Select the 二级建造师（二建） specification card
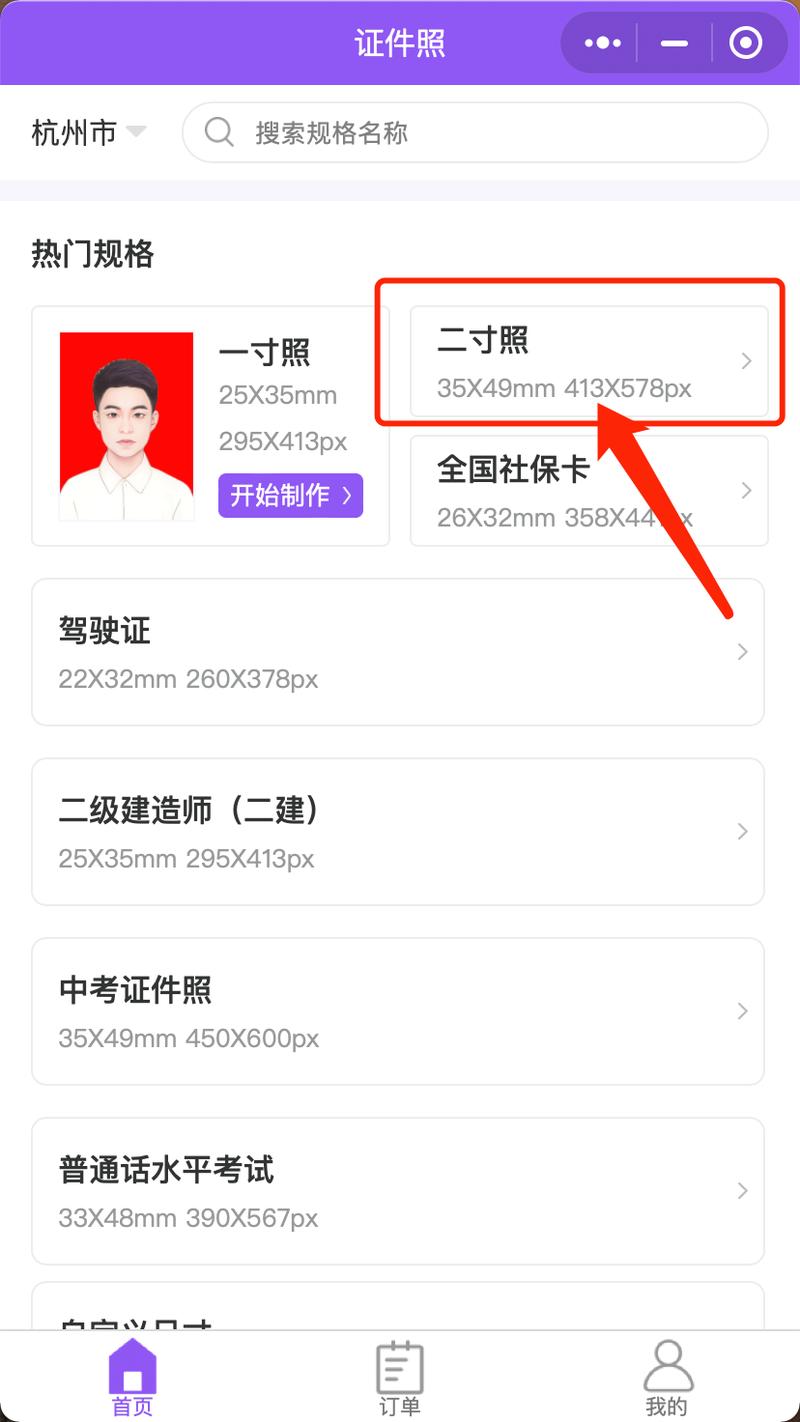Image resolution: width=800 pixels, height=1422 pixels. pos(398,831)
